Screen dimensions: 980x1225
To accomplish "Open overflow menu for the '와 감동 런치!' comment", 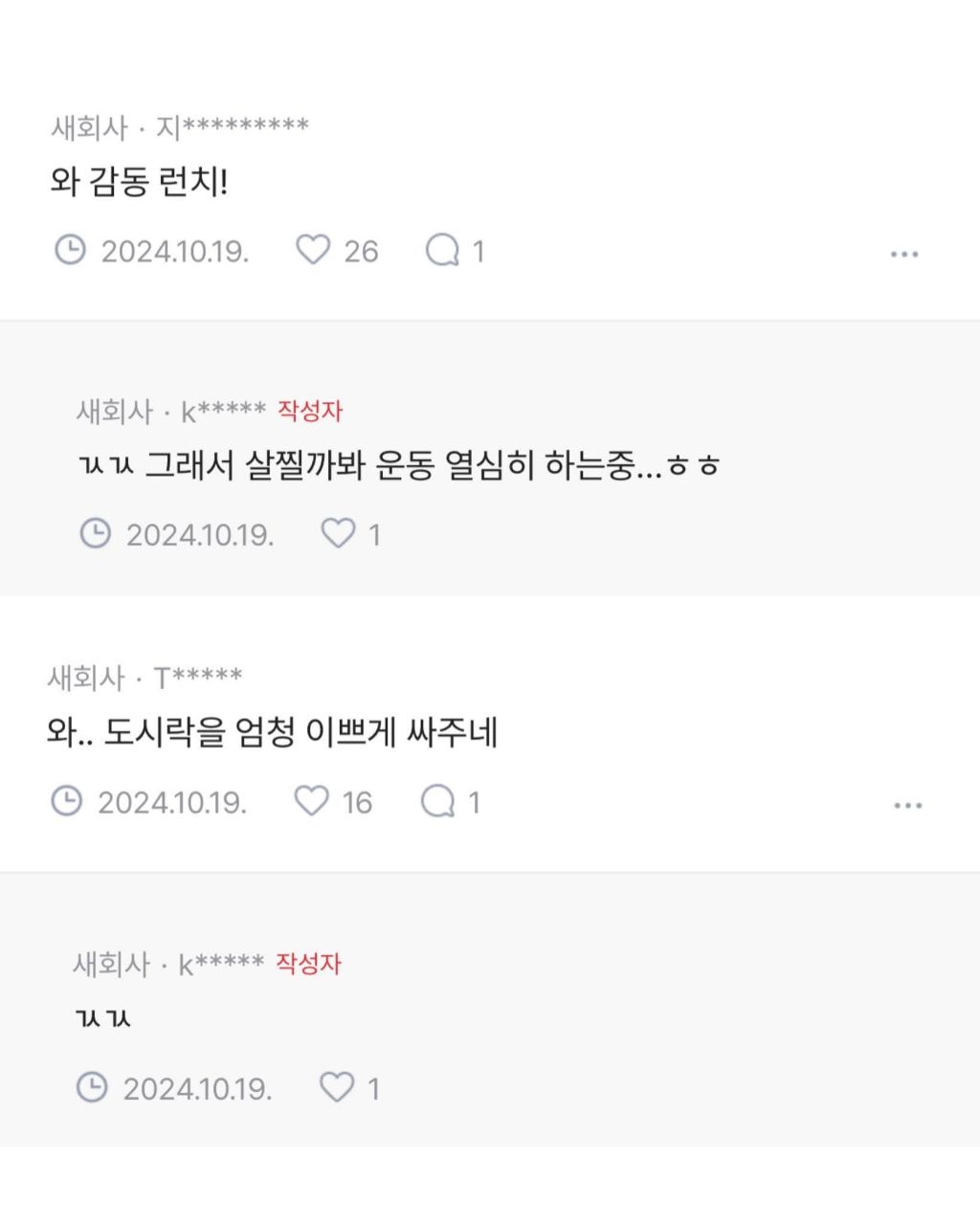I will pos(903,255).
